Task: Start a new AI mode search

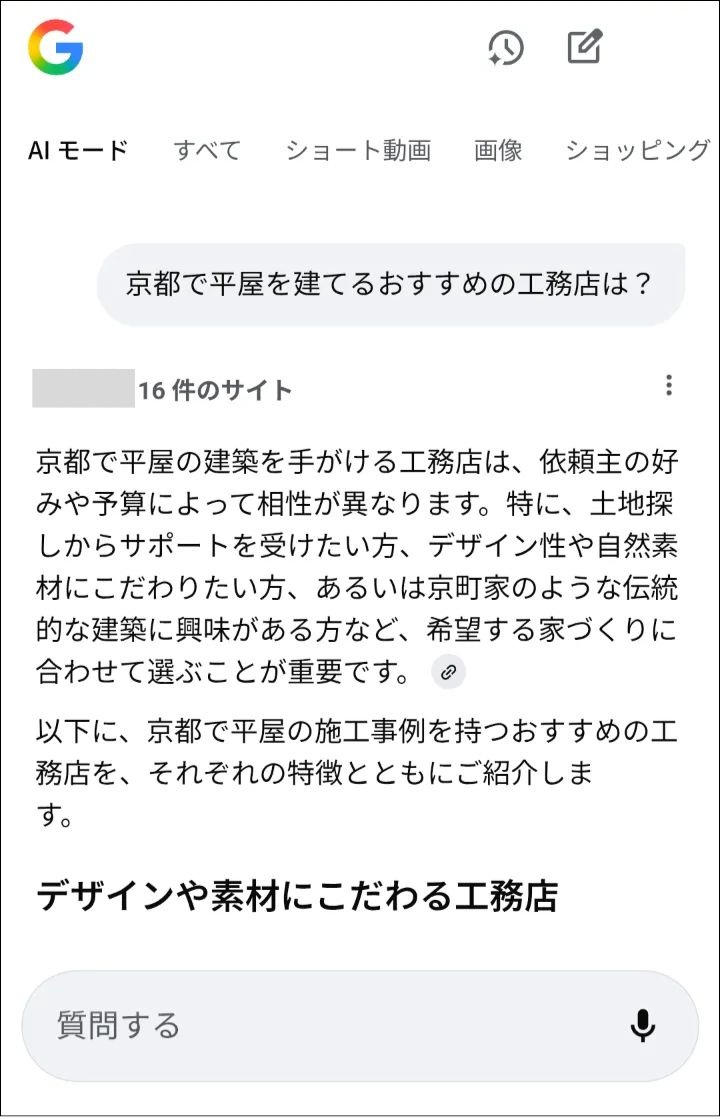Action: pyautogui.click(x=585, y=47)
